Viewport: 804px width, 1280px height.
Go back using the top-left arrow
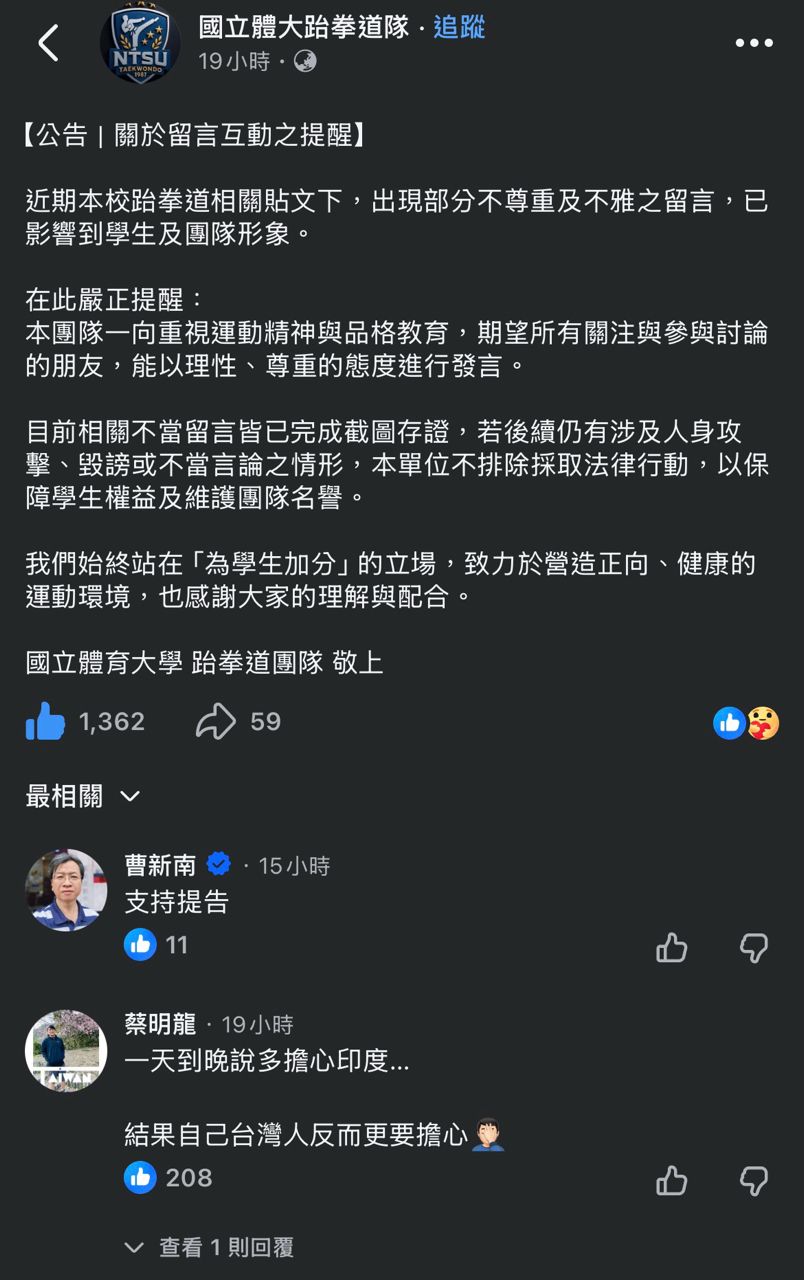[x=48, y=43]
